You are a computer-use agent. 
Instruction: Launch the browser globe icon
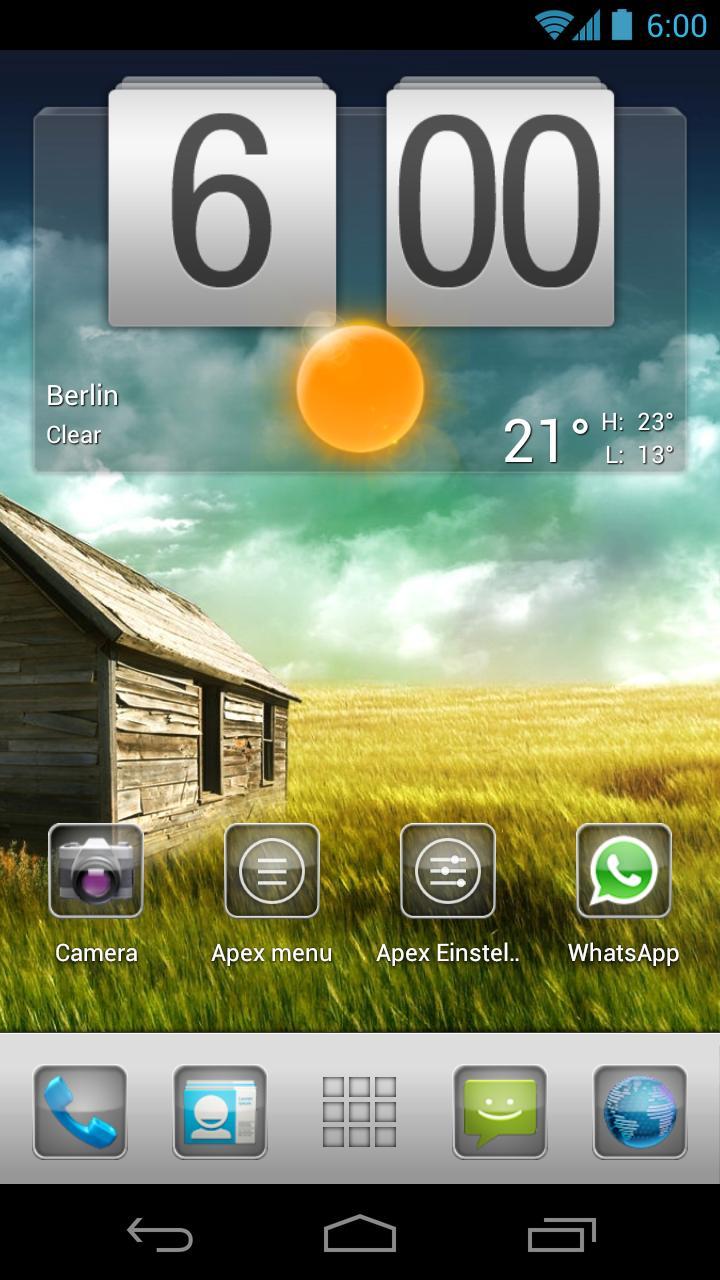[640, 1111]
